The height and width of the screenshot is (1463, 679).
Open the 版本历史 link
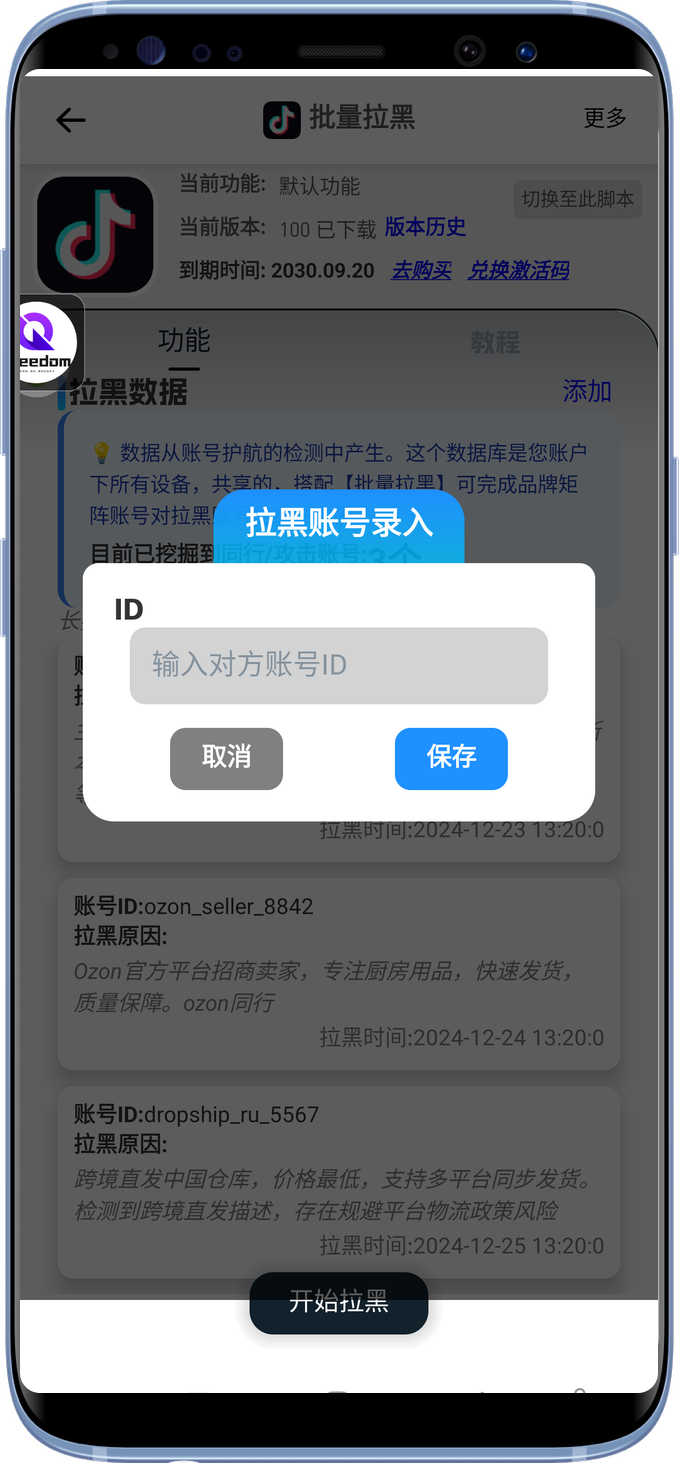(x=425, y=227)
